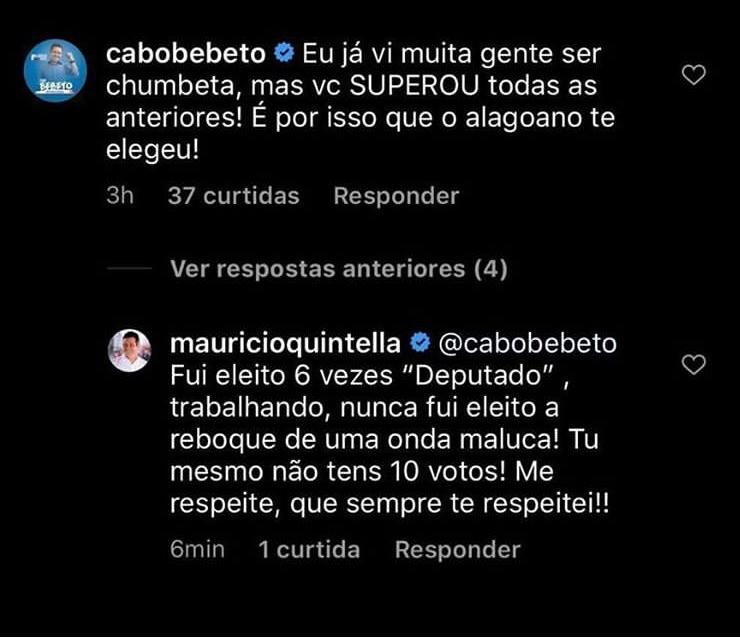Open cabobebeto's profile picture
The image size is (740, 638).
point(55,71)
